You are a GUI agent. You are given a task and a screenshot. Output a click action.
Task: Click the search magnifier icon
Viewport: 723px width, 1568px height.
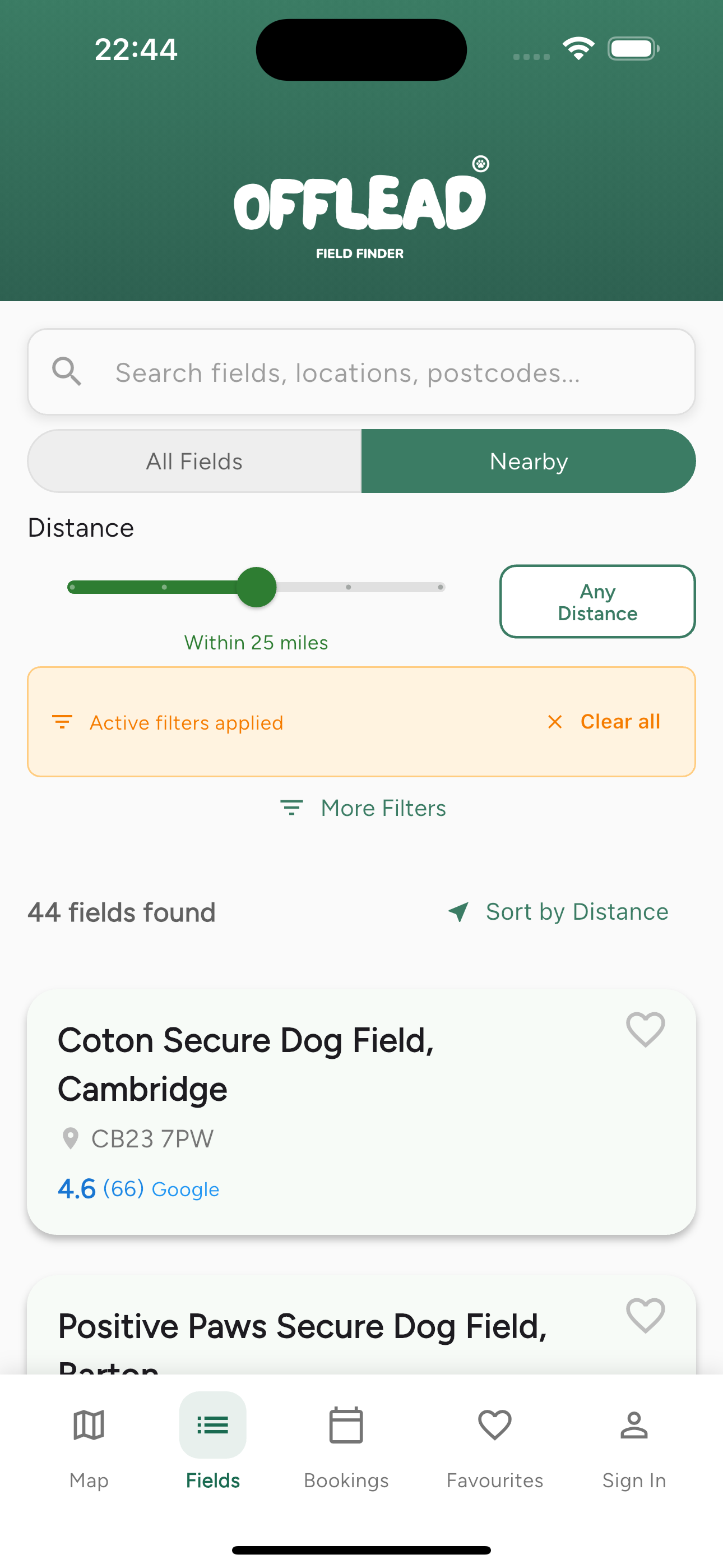[x=67, y=371]
